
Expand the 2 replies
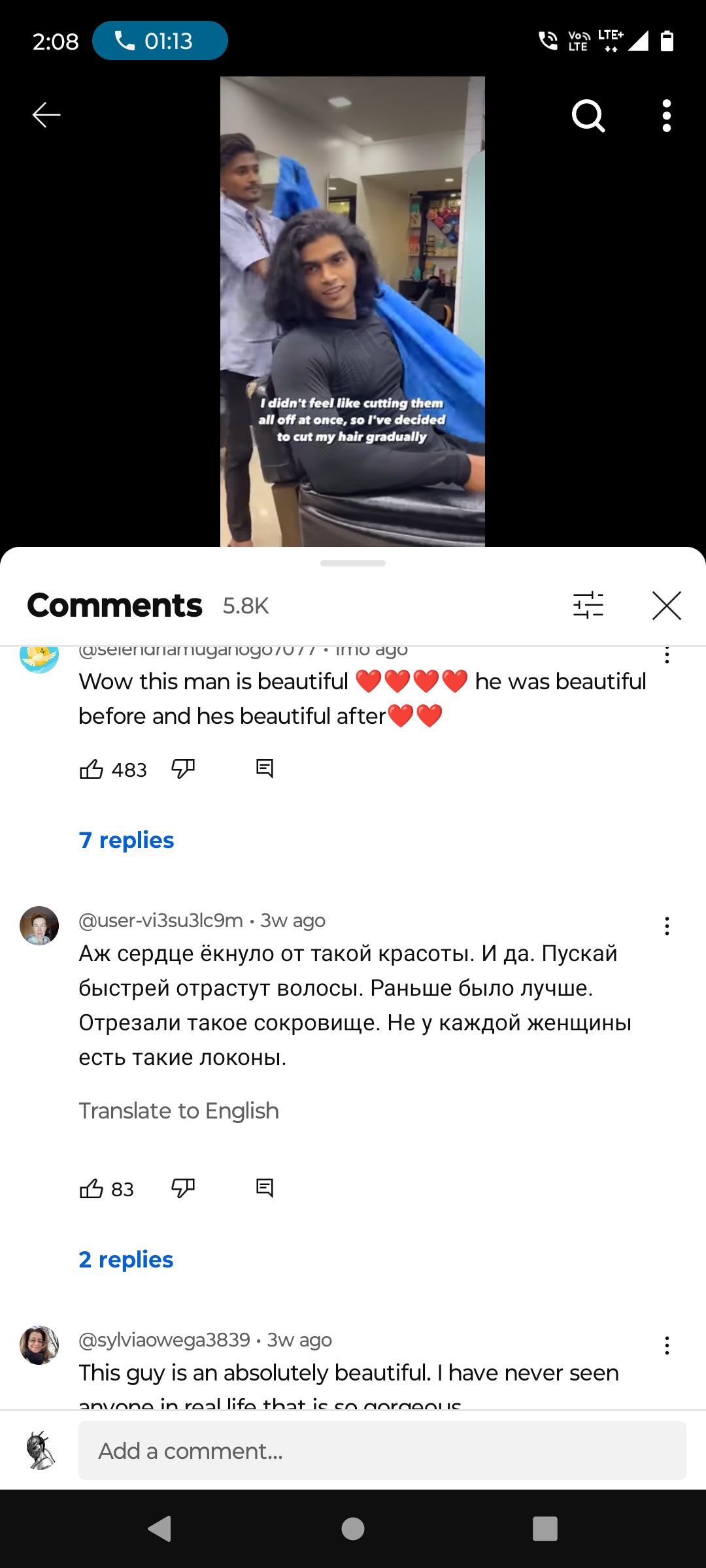(x=126, y=1260)
